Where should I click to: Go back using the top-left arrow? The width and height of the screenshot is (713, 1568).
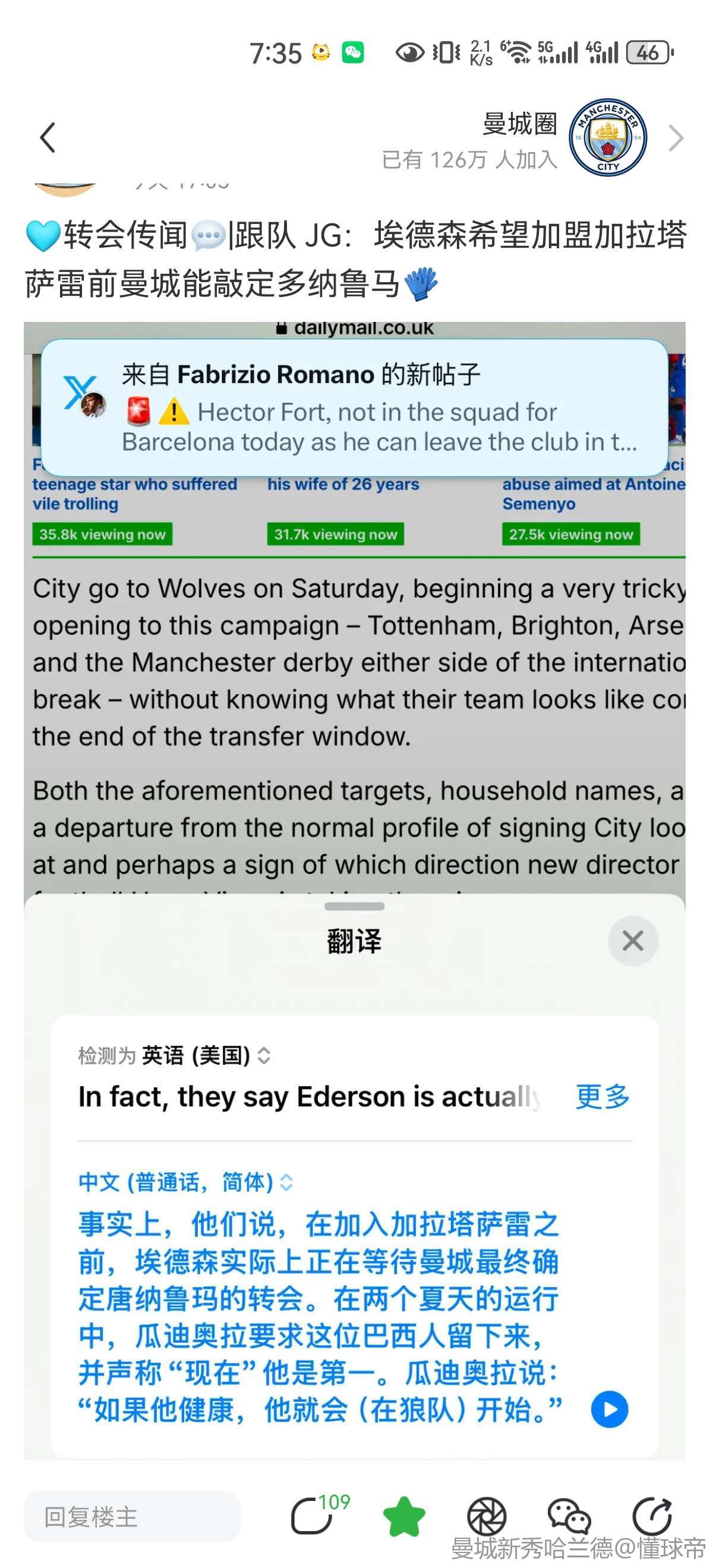click(48, 138)
